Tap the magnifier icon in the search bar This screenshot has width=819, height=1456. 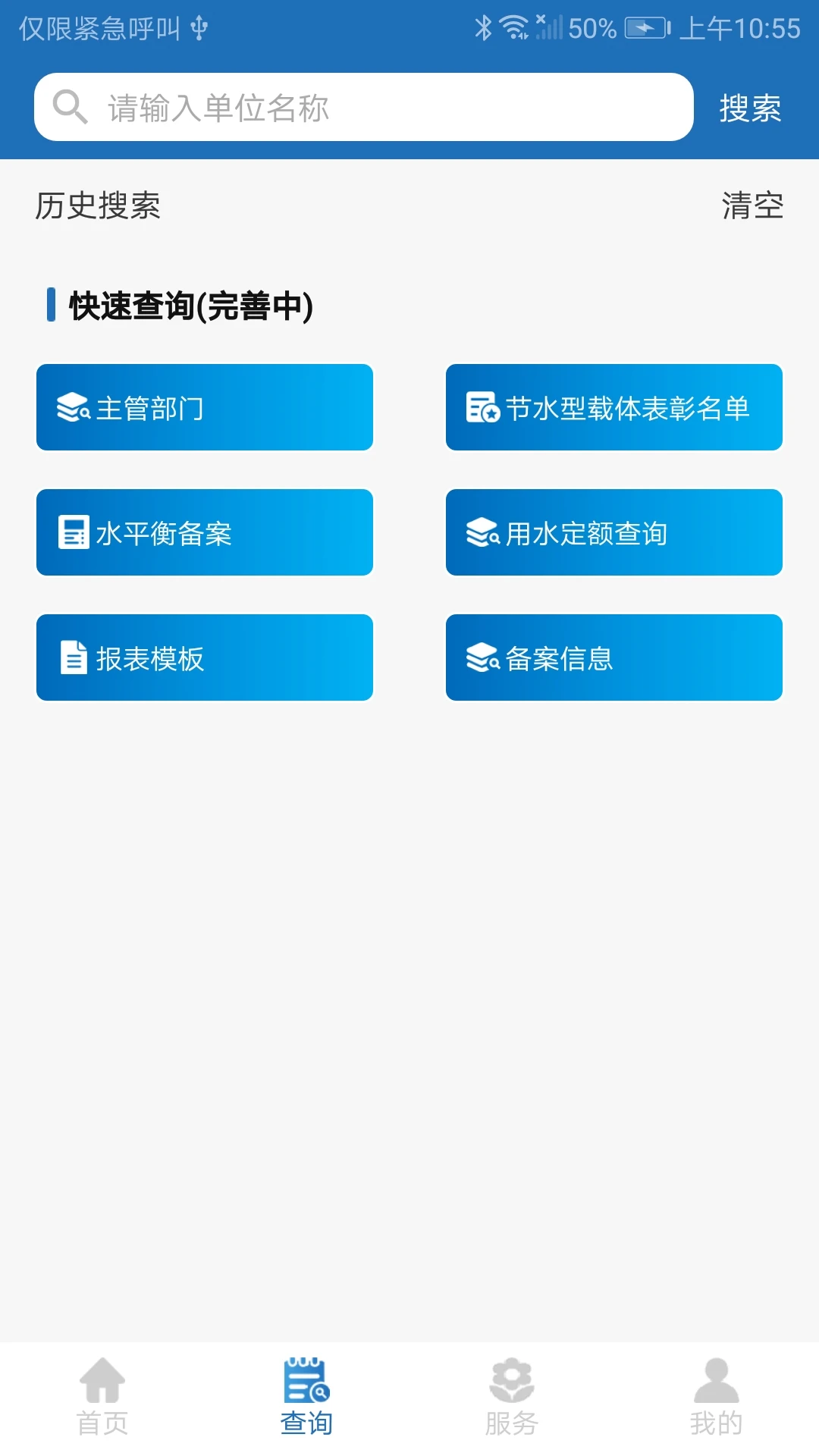69,107
